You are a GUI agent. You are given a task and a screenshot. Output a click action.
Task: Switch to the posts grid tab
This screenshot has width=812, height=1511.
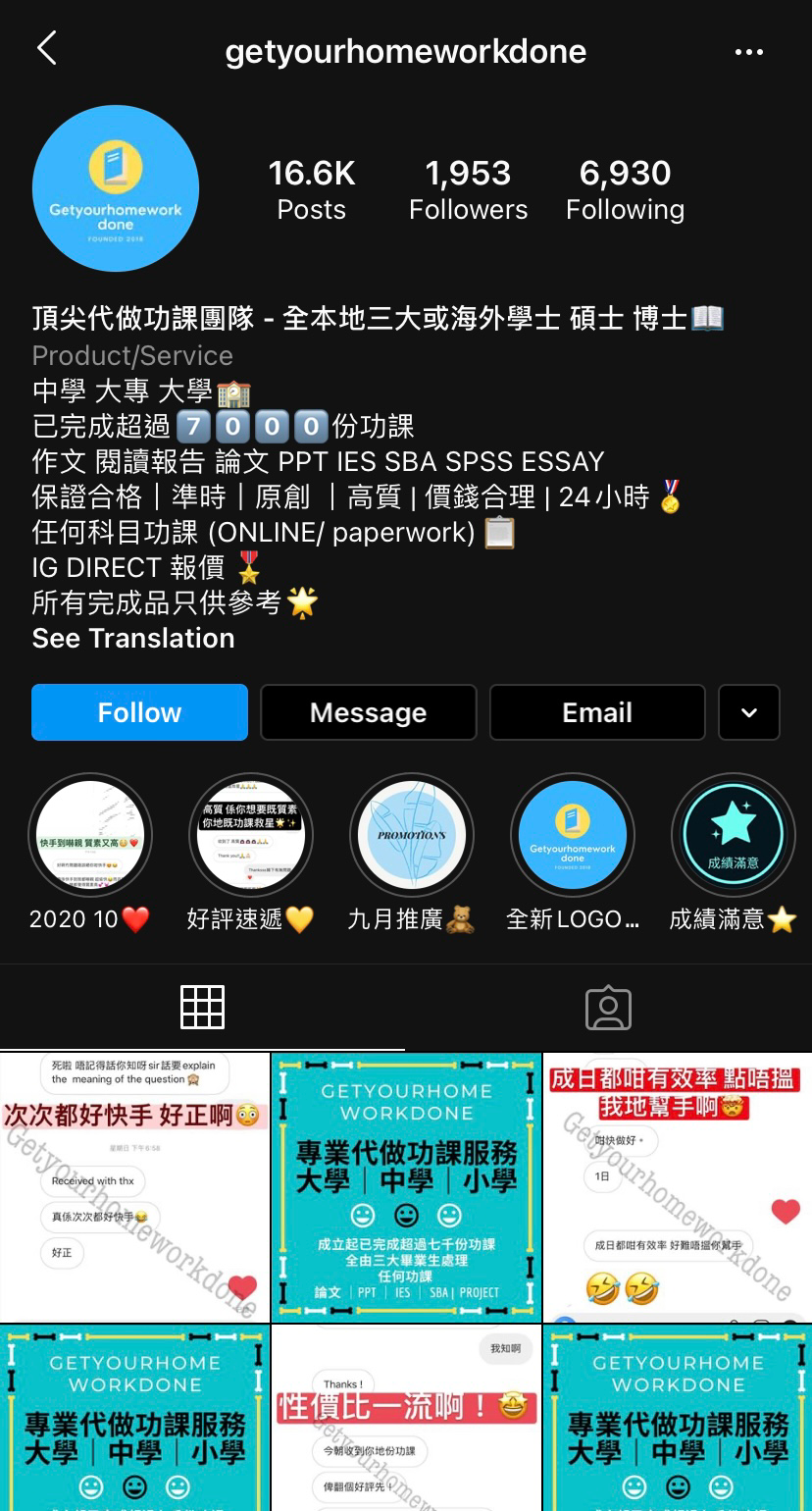(x=203, y=1008)
